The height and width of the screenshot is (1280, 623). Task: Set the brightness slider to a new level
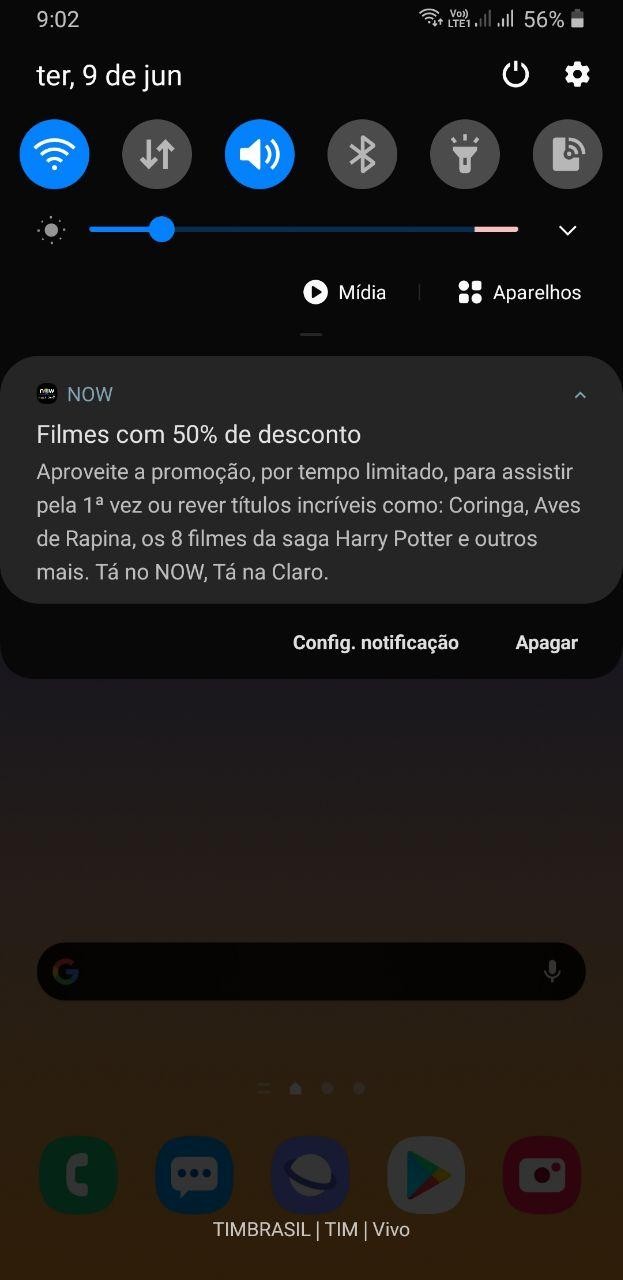(304, 230)
